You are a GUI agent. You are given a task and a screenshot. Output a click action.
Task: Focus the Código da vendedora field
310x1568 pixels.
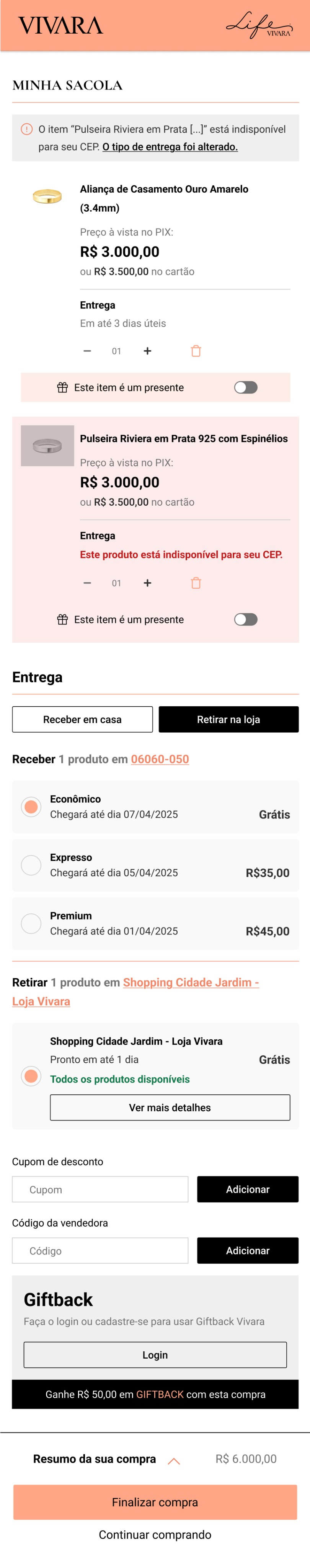coord(100,1251)
